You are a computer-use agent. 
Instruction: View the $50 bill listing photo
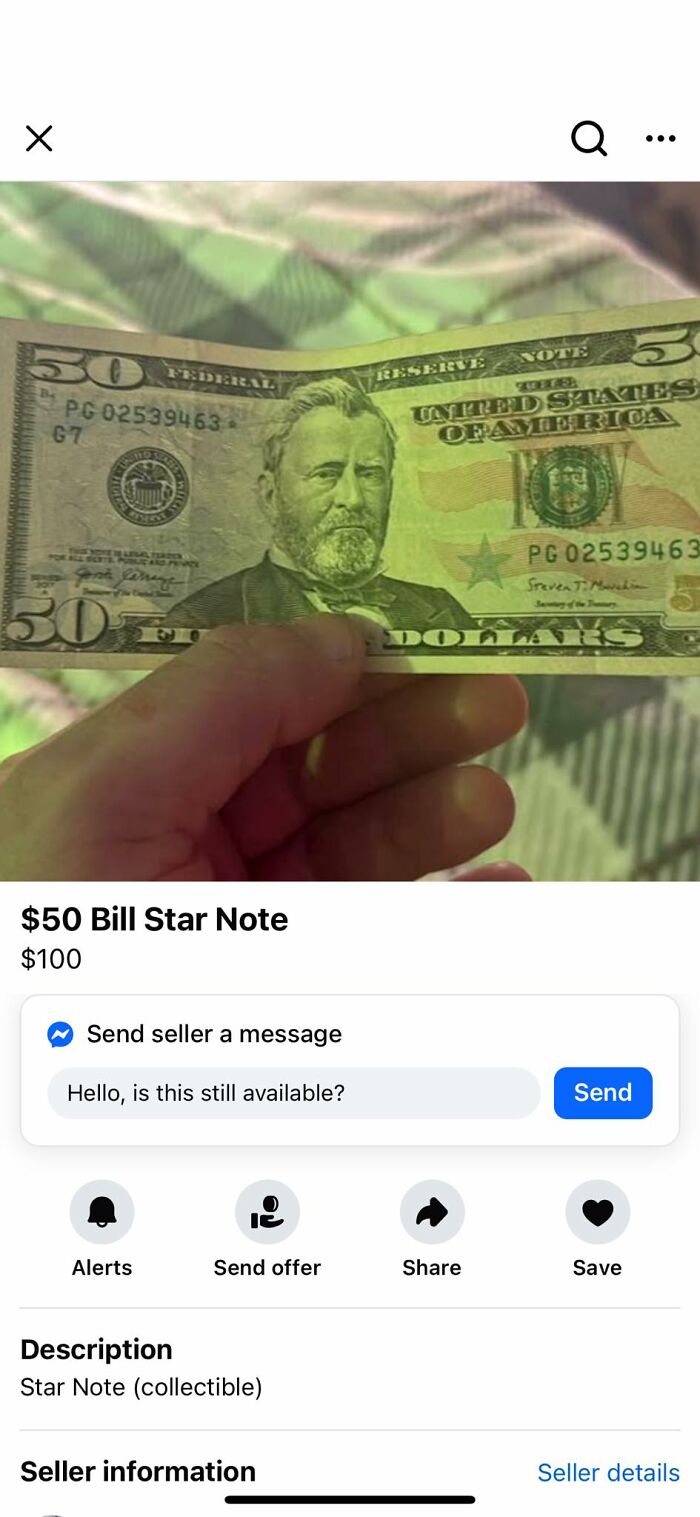350,530
